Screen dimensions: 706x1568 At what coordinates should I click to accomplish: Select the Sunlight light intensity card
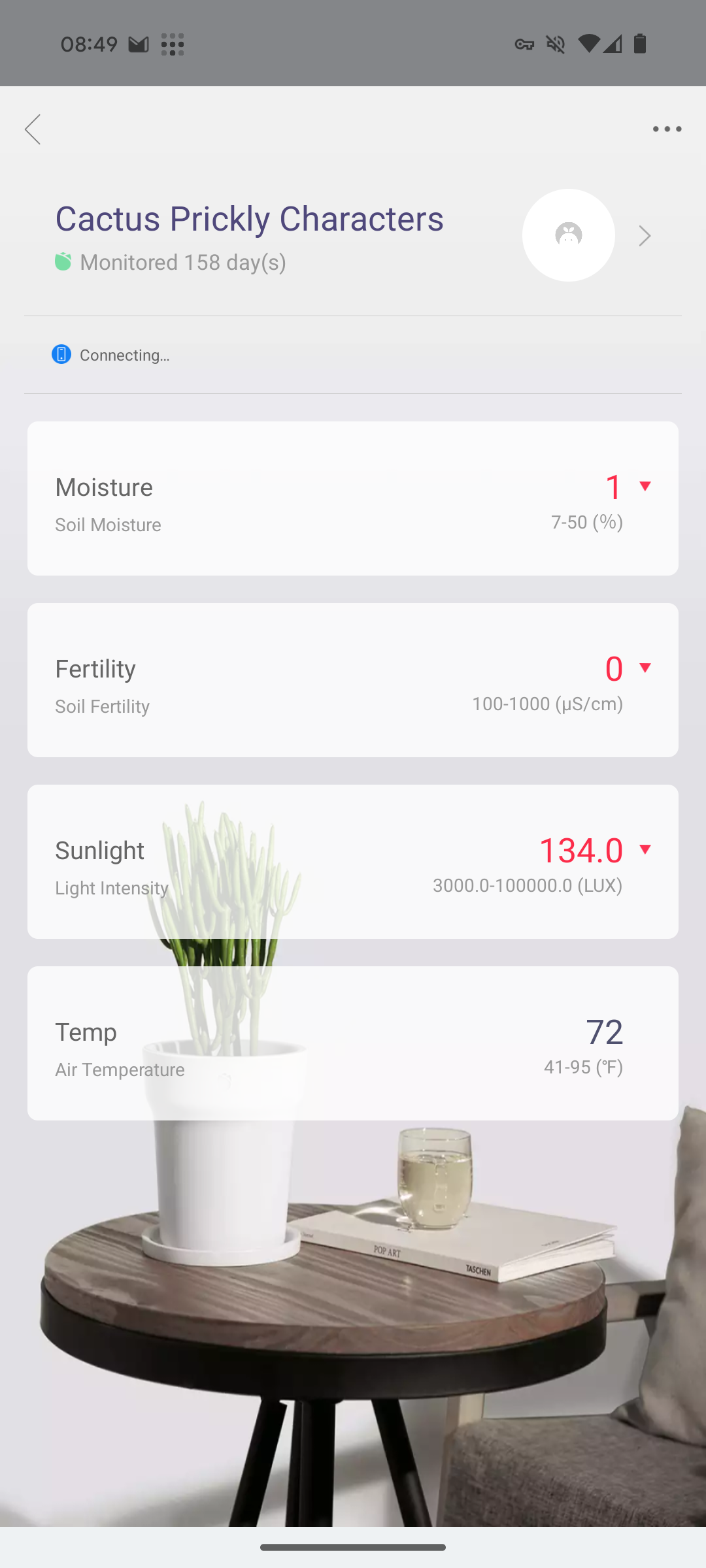[x=353, y=862]
